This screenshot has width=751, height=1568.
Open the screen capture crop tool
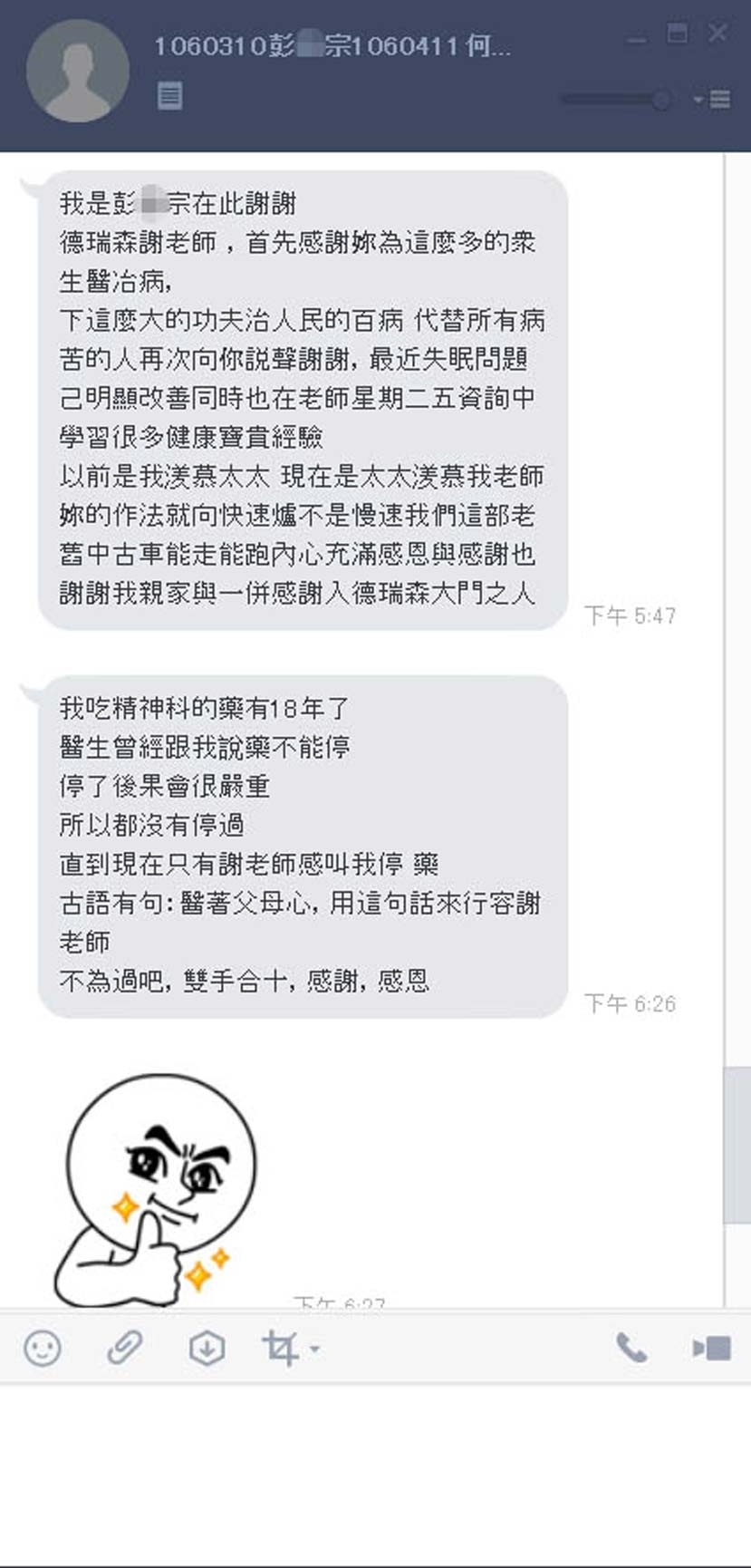(x=282, y=1349)
